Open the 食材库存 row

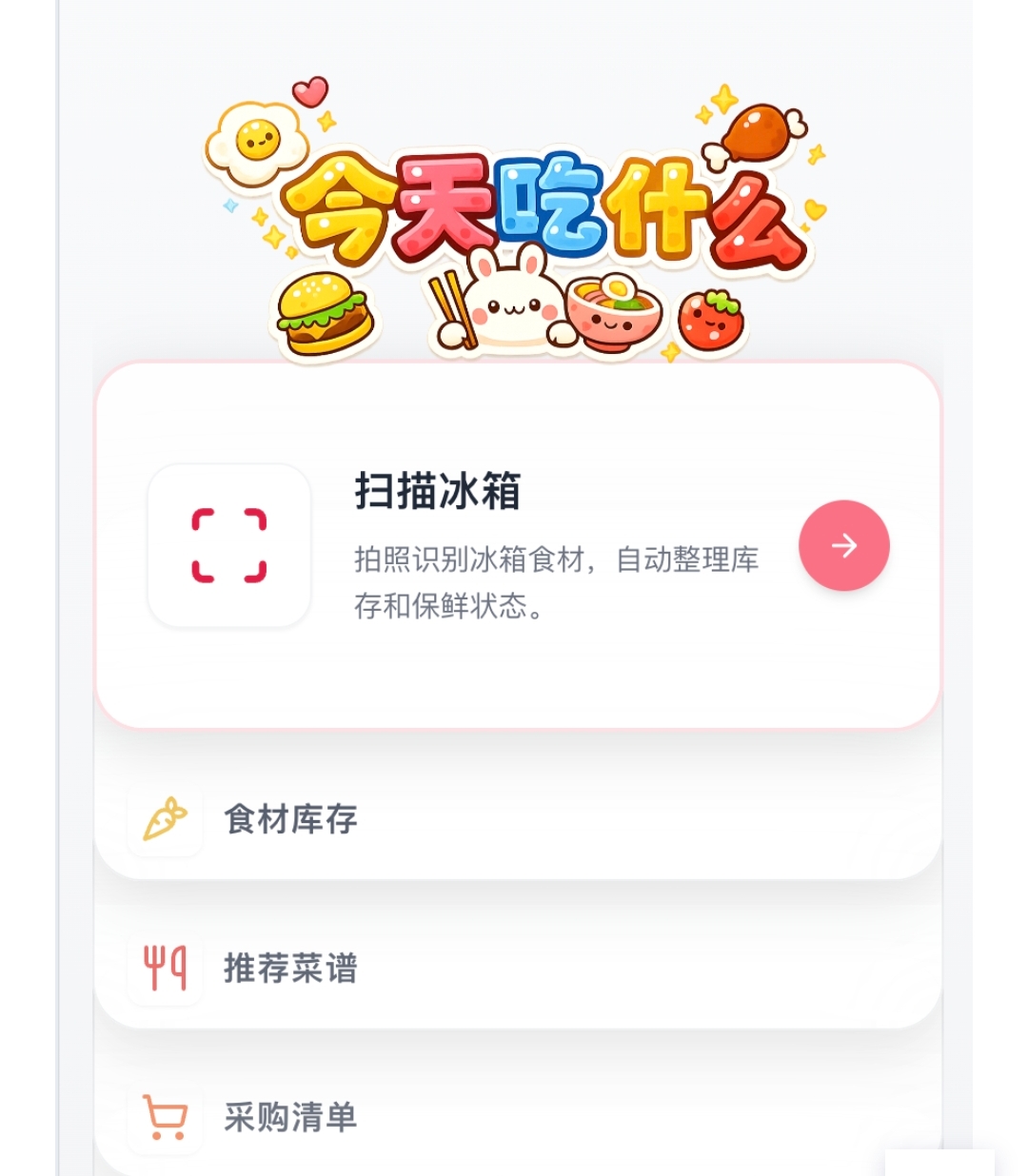(291, 819)
